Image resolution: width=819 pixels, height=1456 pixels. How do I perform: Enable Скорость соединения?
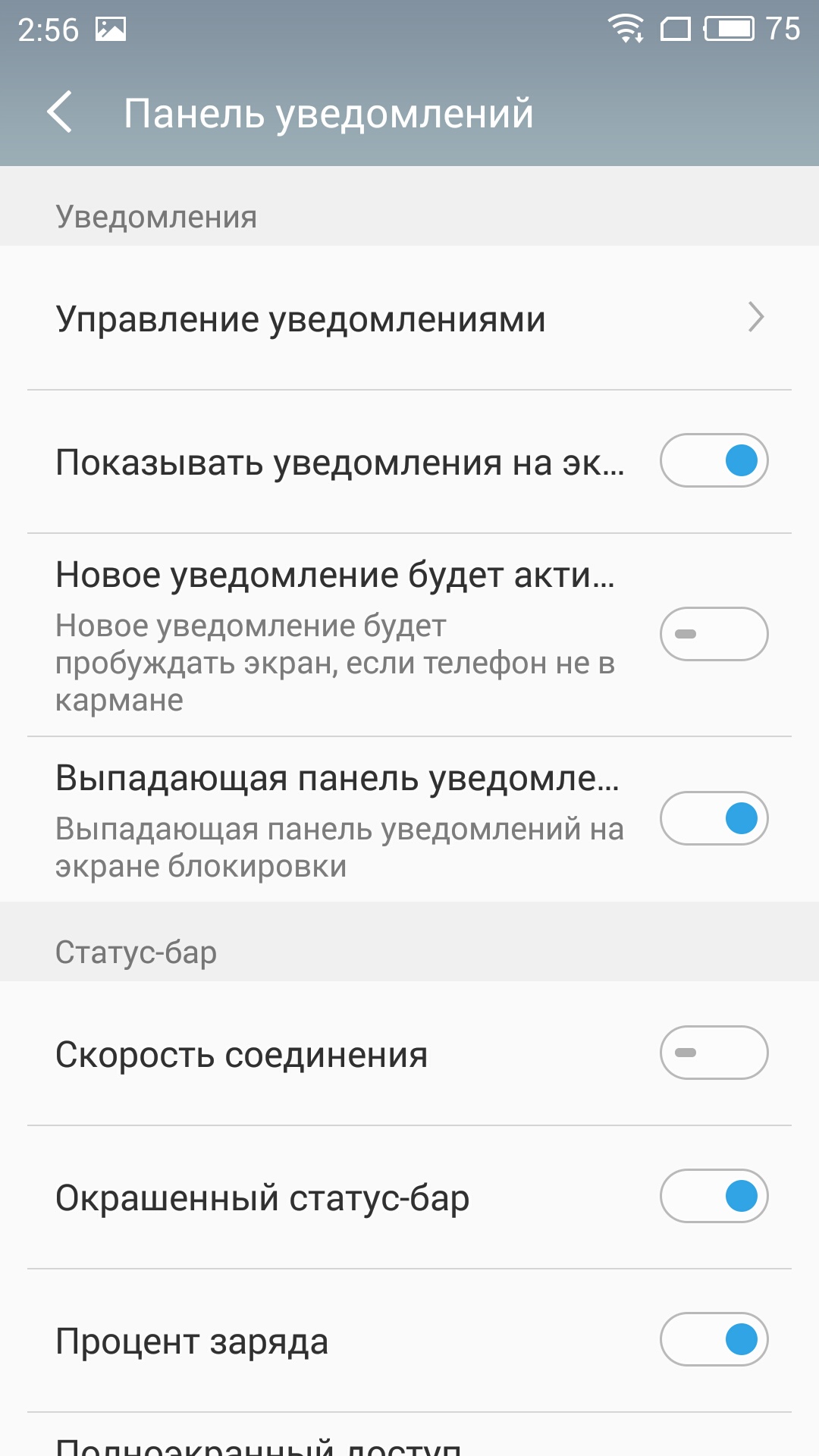tap(714, 1053)
